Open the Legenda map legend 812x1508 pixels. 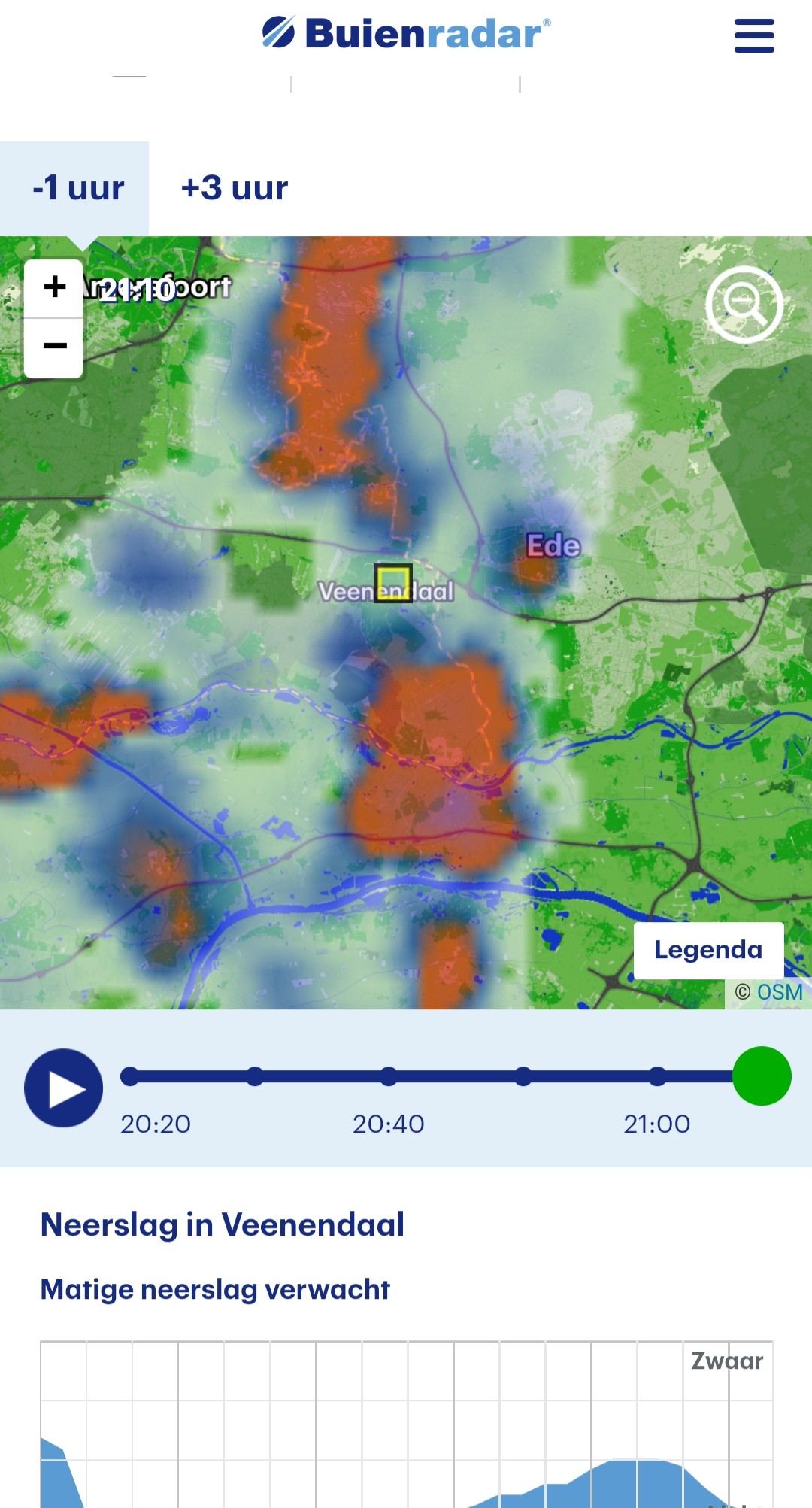[707, 950]
